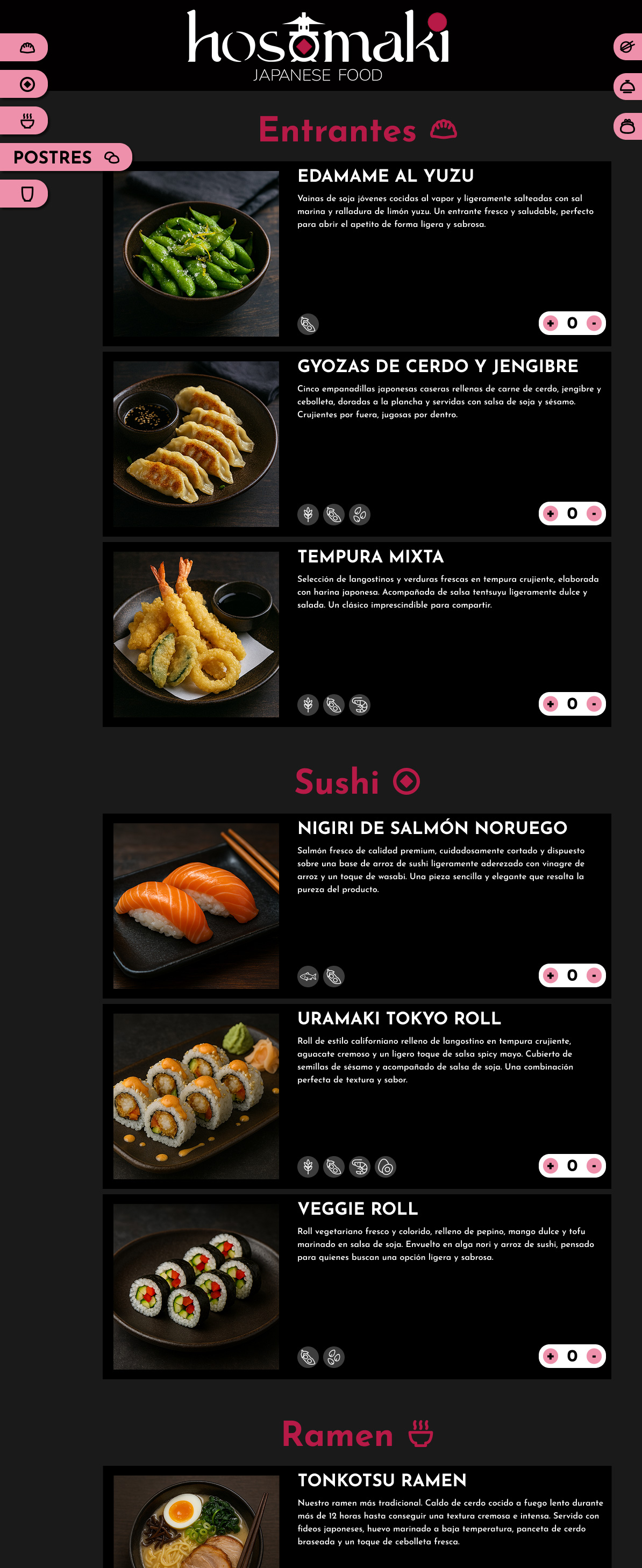
Task: Increase Uramaki Tokyo Roll quantity
Action: click(x=550, y=1166)
